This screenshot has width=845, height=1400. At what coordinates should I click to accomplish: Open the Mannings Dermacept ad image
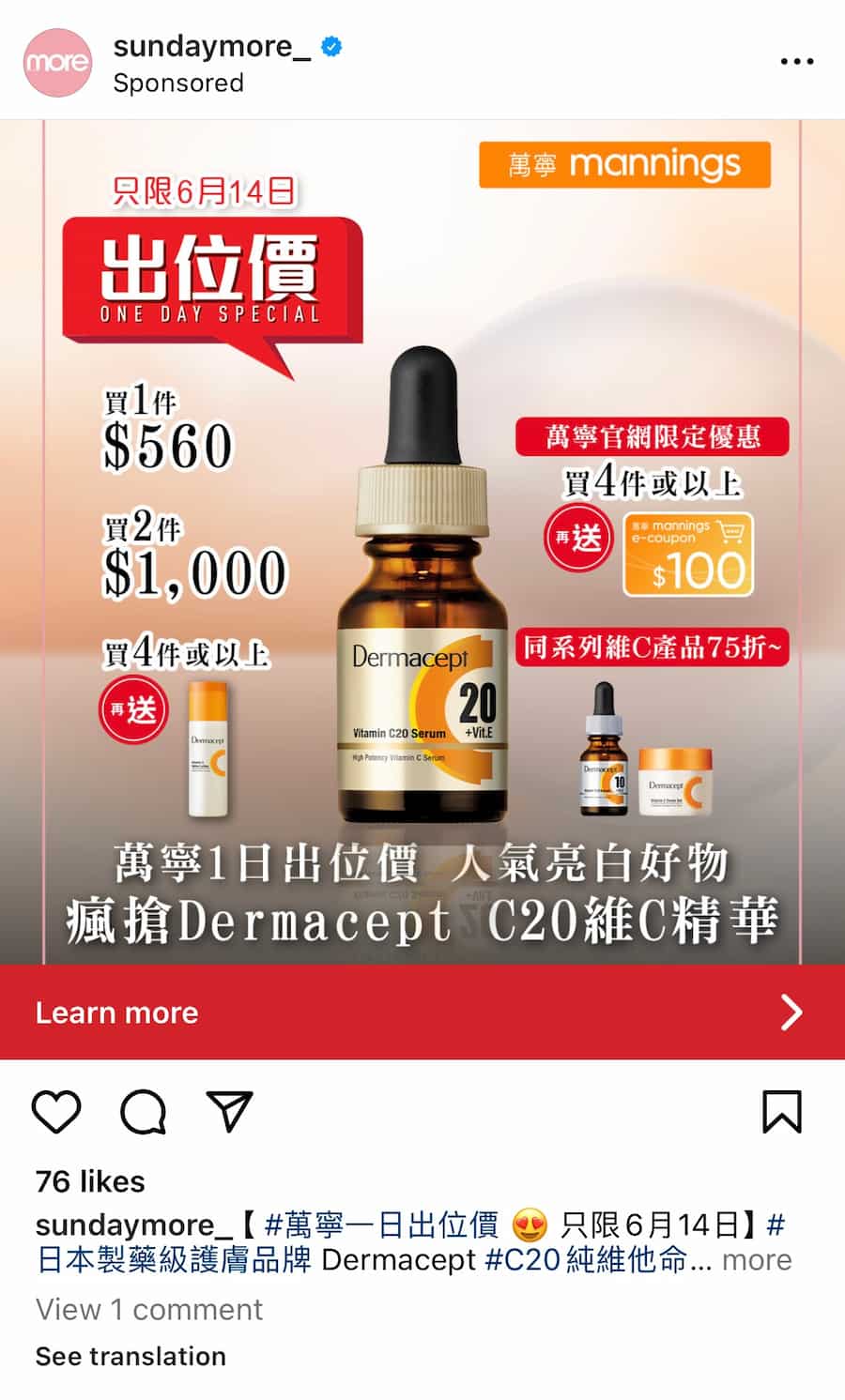pos(422,541)
